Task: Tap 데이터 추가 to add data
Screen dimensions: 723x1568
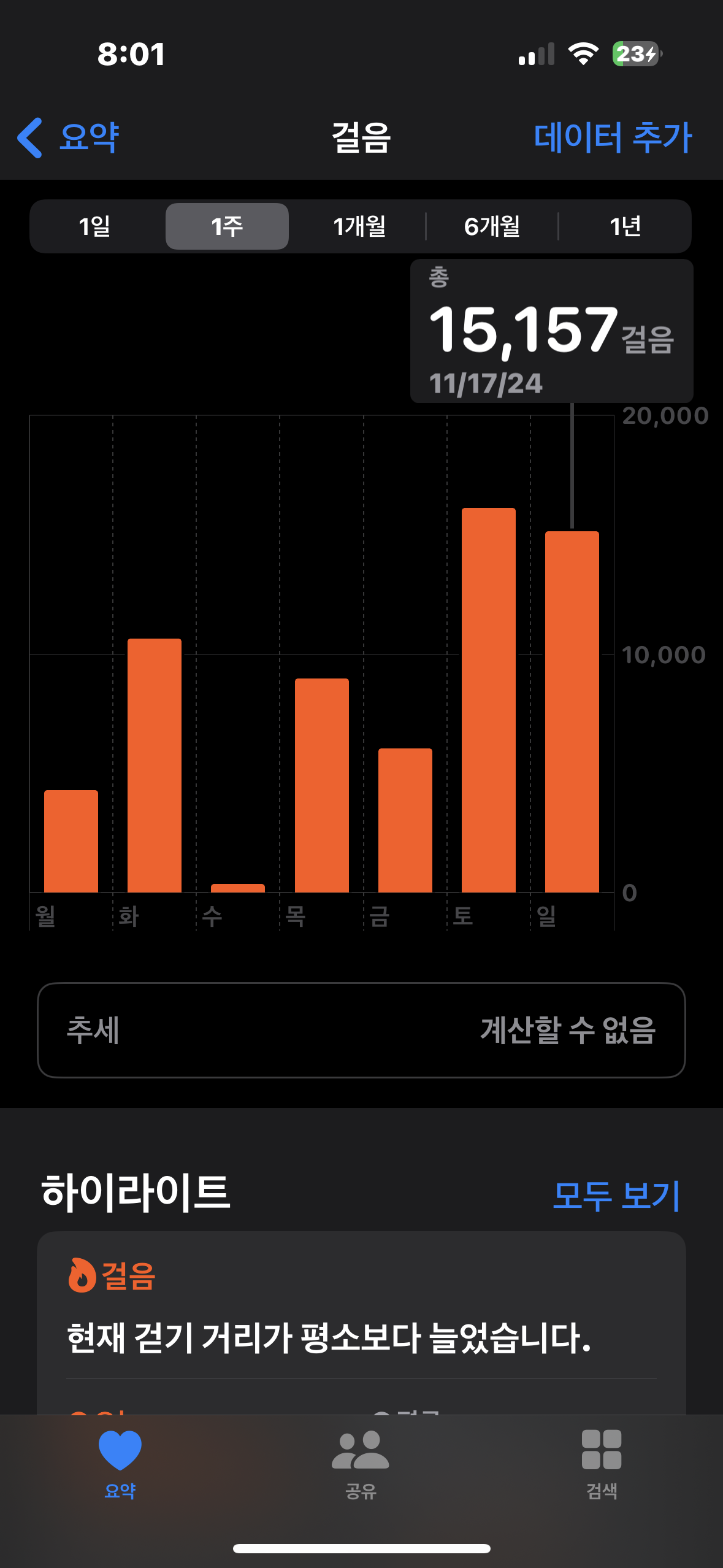Action: click(612, 137)
